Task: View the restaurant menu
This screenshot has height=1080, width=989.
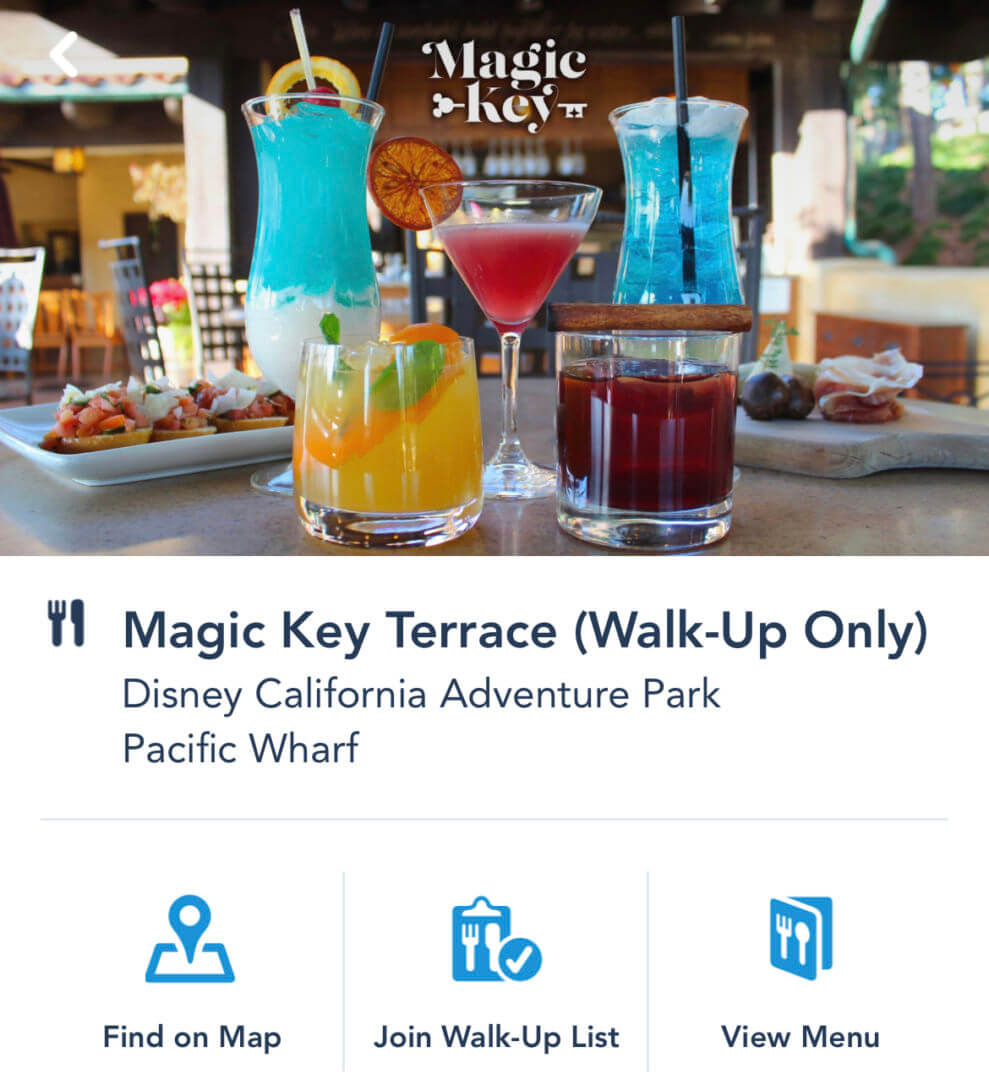Action: click(x=800, y=972)
